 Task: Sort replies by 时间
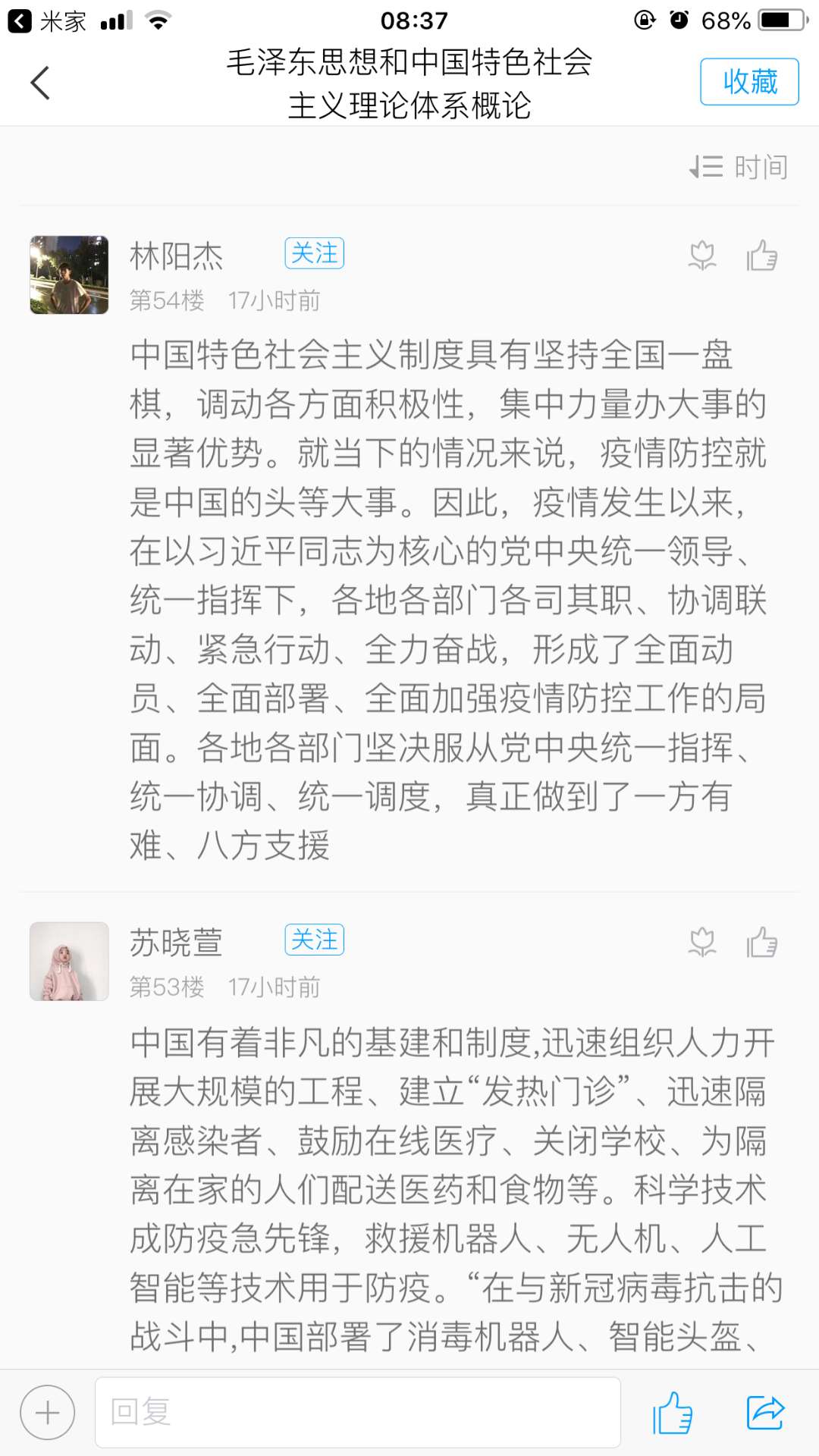[739, 167]
